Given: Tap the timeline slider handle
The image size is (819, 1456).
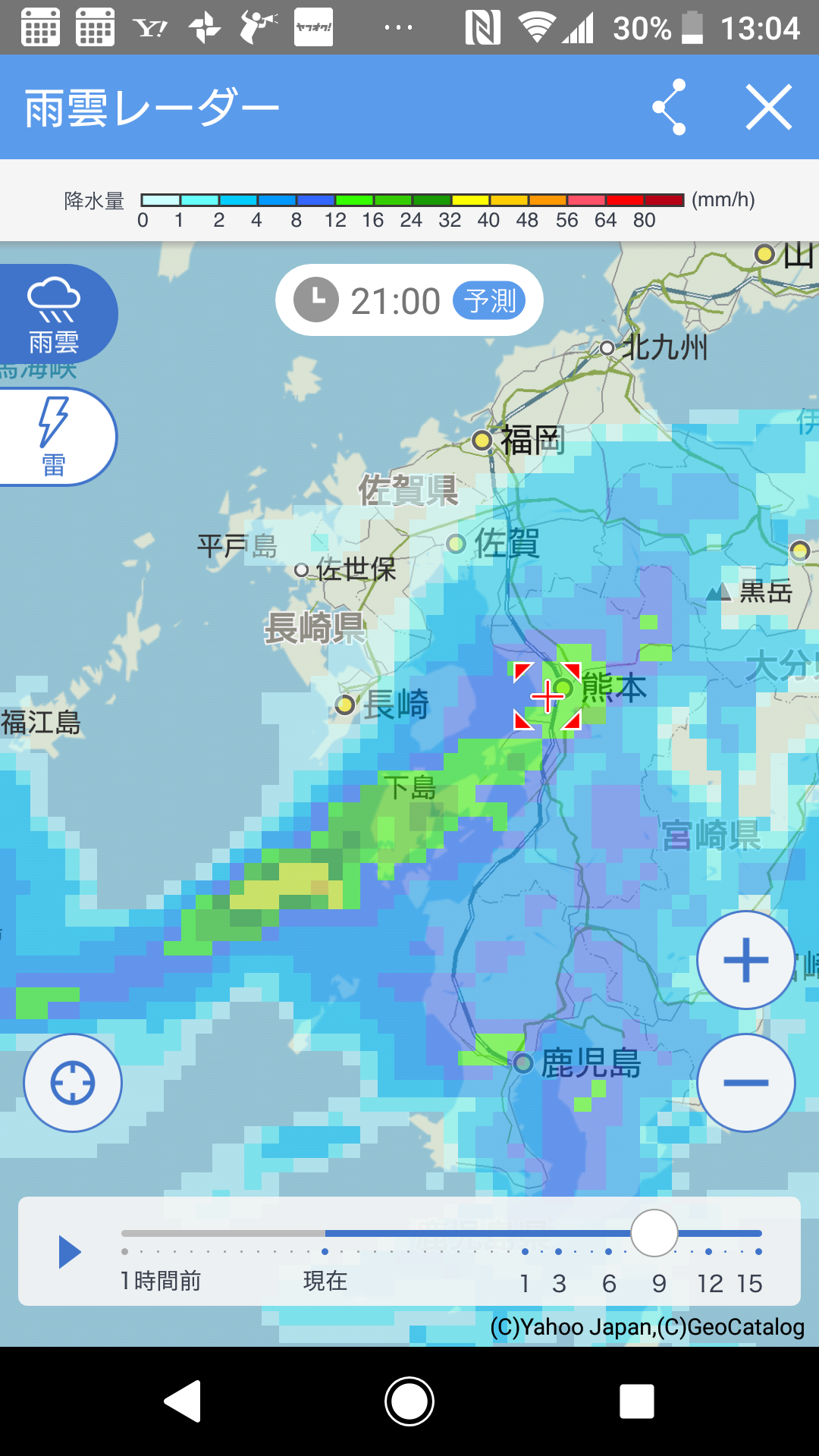Looking at the screenshot, I should [x=654, y=1234].
